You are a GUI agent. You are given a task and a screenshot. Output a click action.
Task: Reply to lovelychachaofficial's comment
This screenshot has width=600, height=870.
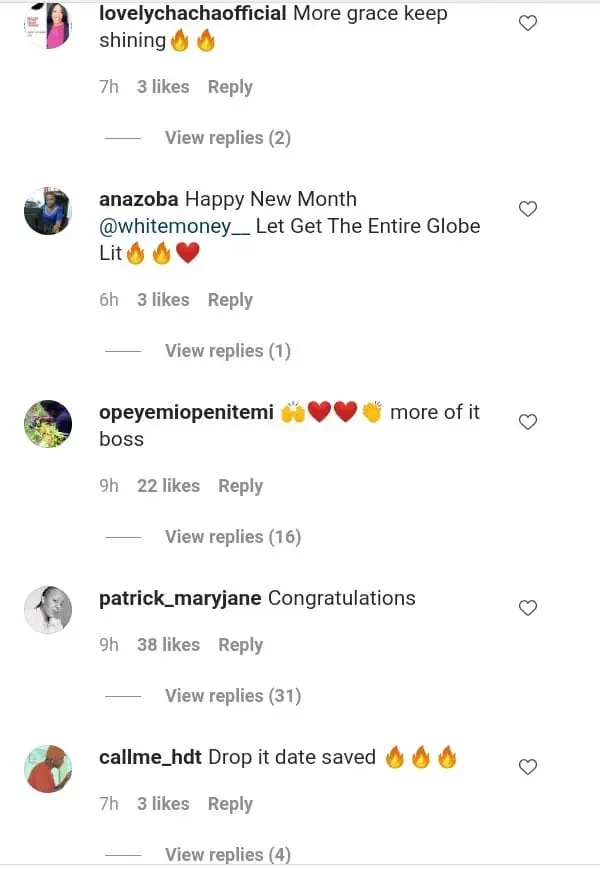click(230, 87)
